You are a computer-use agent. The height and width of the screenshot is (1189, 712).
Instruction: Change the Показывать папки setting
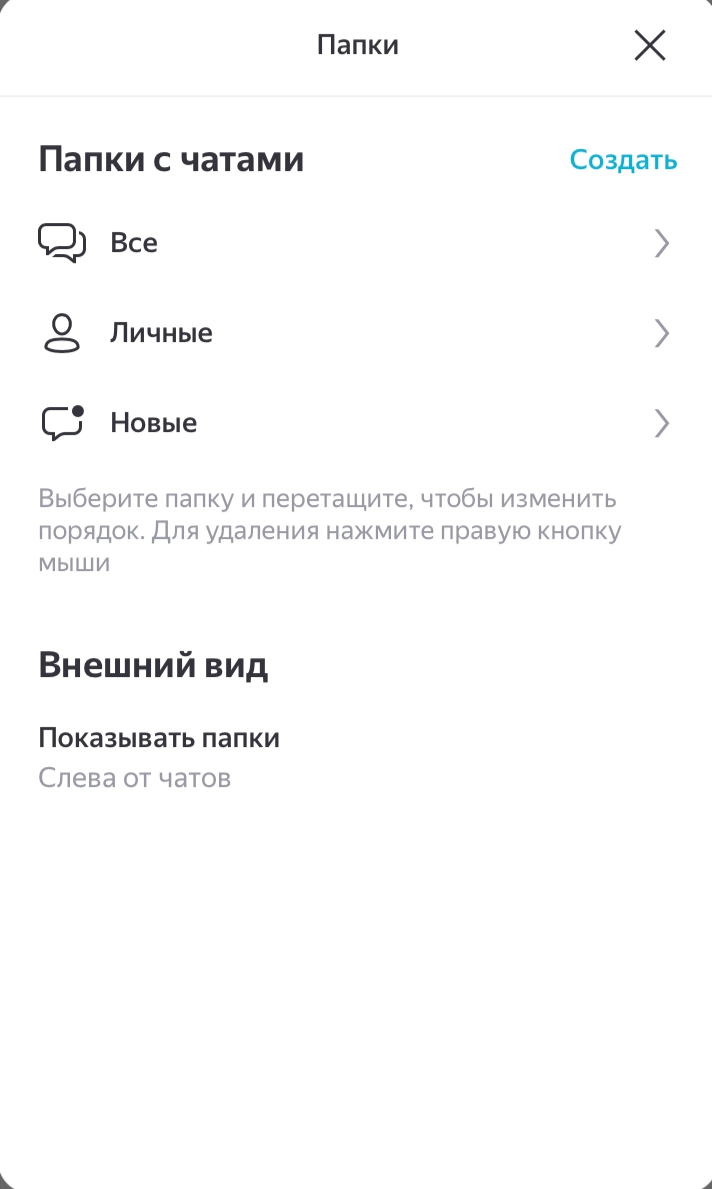[x=159, y=757]
